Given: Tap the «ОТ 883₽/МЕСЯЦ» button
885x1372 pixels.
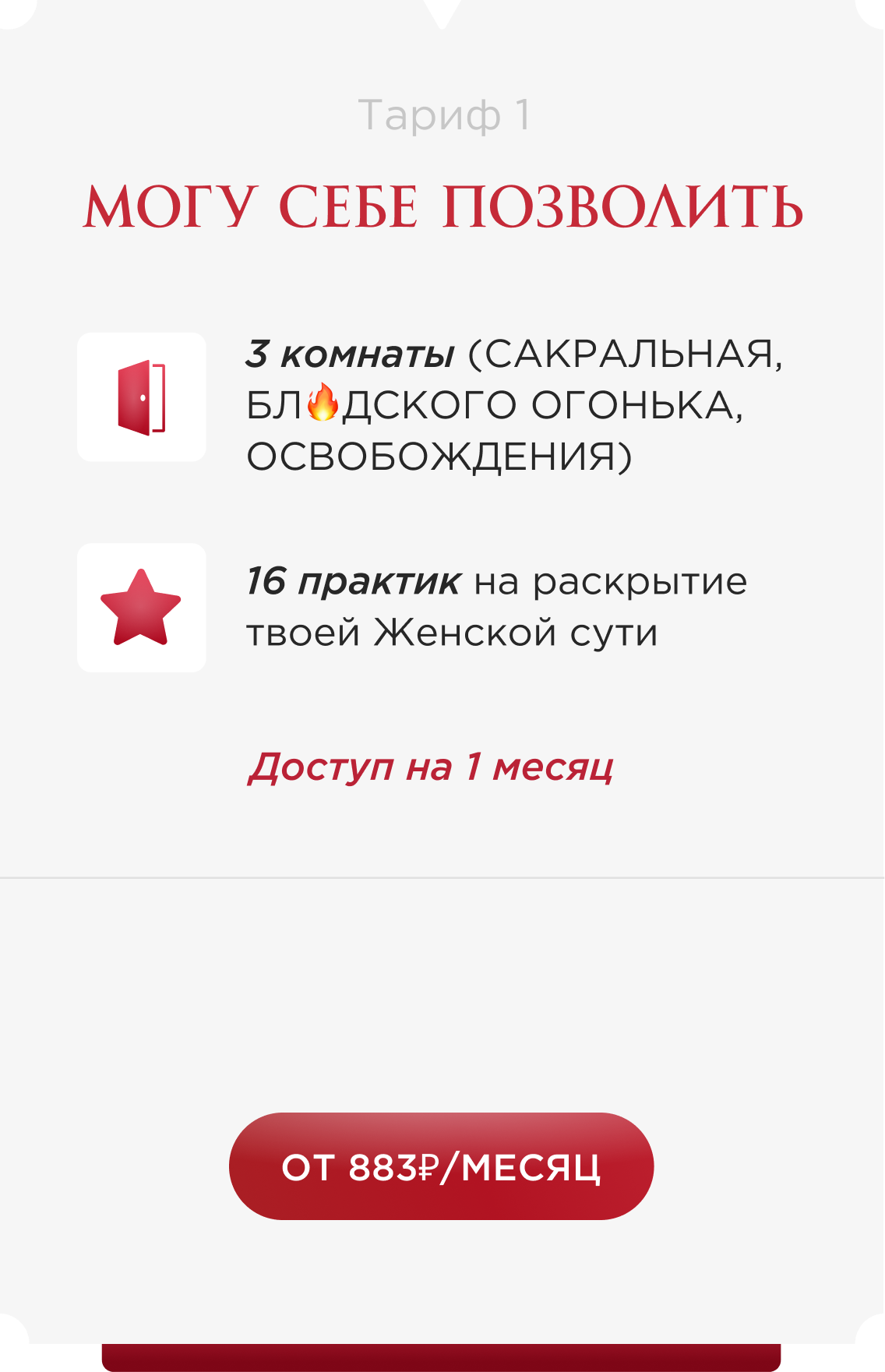Looking at the screenshot, I should tap(441, 1166).
